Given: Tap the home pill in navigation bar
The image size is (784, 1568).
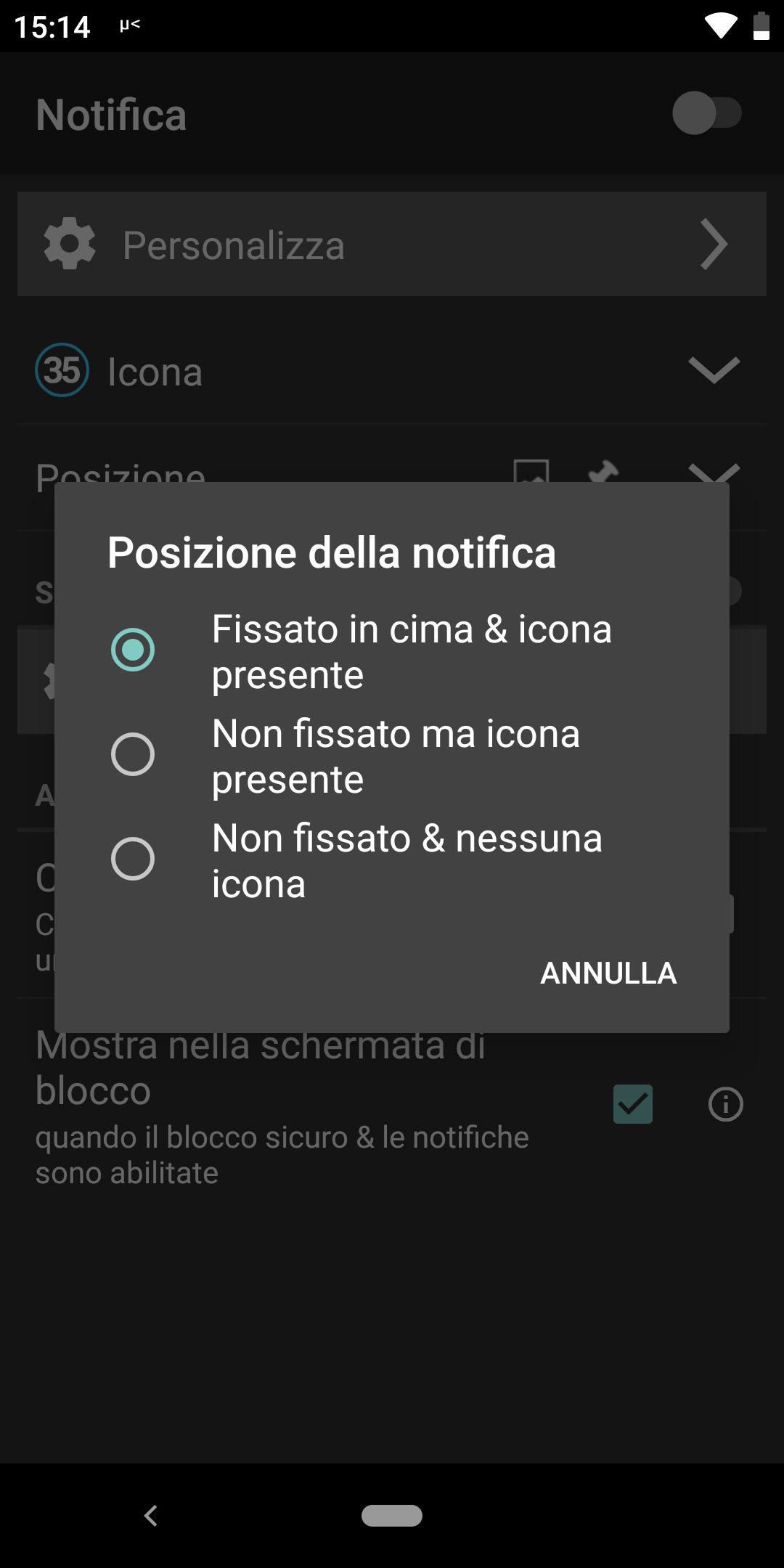Looking at the screenshot, I should point(392,1516).
